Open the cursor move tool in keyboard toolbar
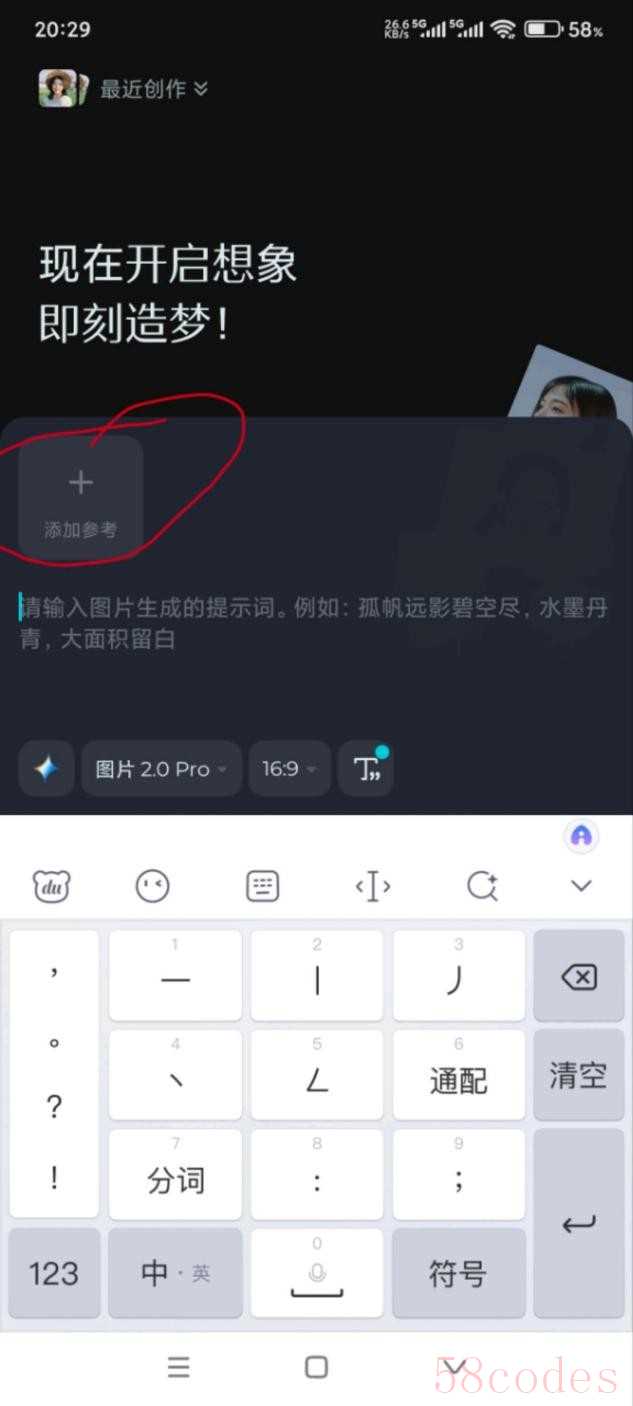The height and width of the screenshot is (1406, 633). click(x=372, y=886)
